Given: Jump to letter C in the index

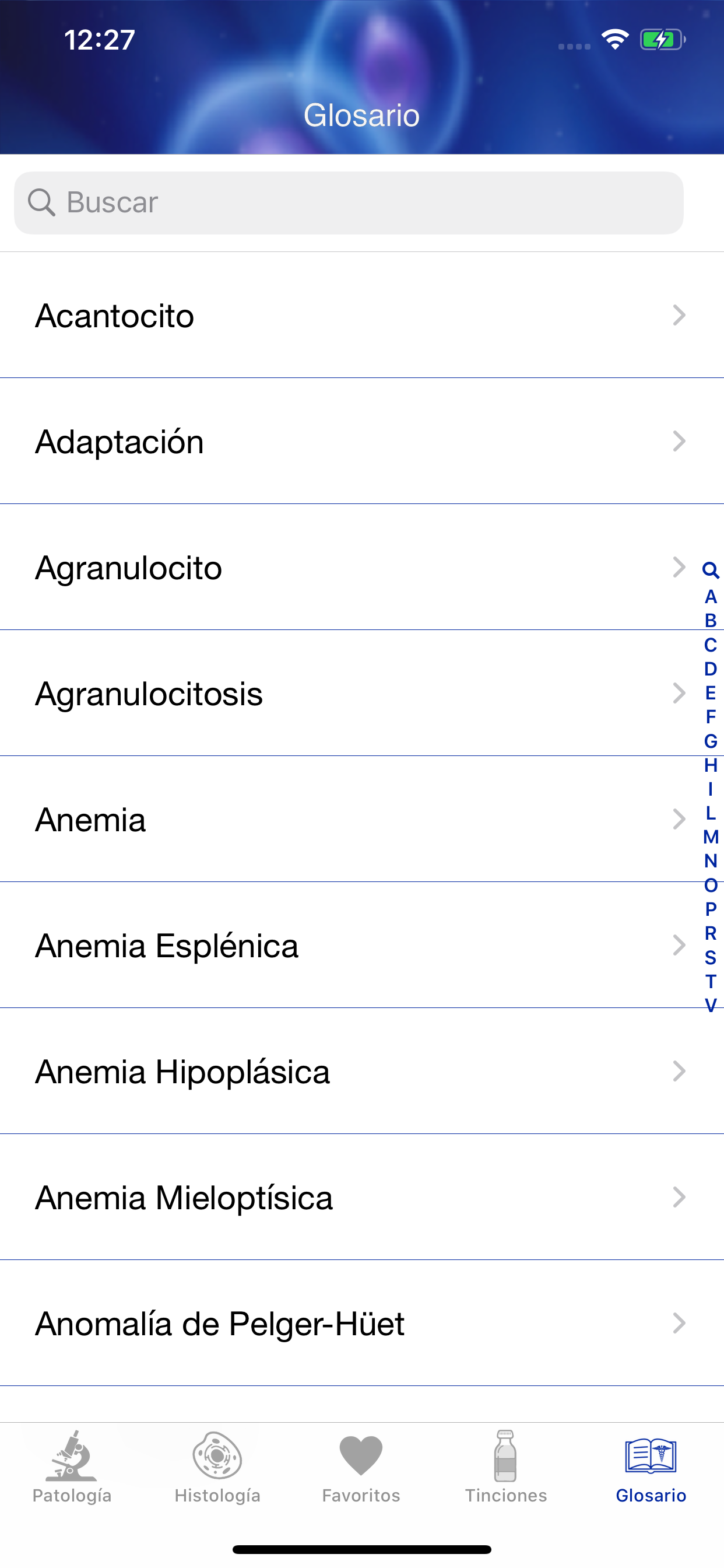Looking at the screenshot, I should 711,645.
